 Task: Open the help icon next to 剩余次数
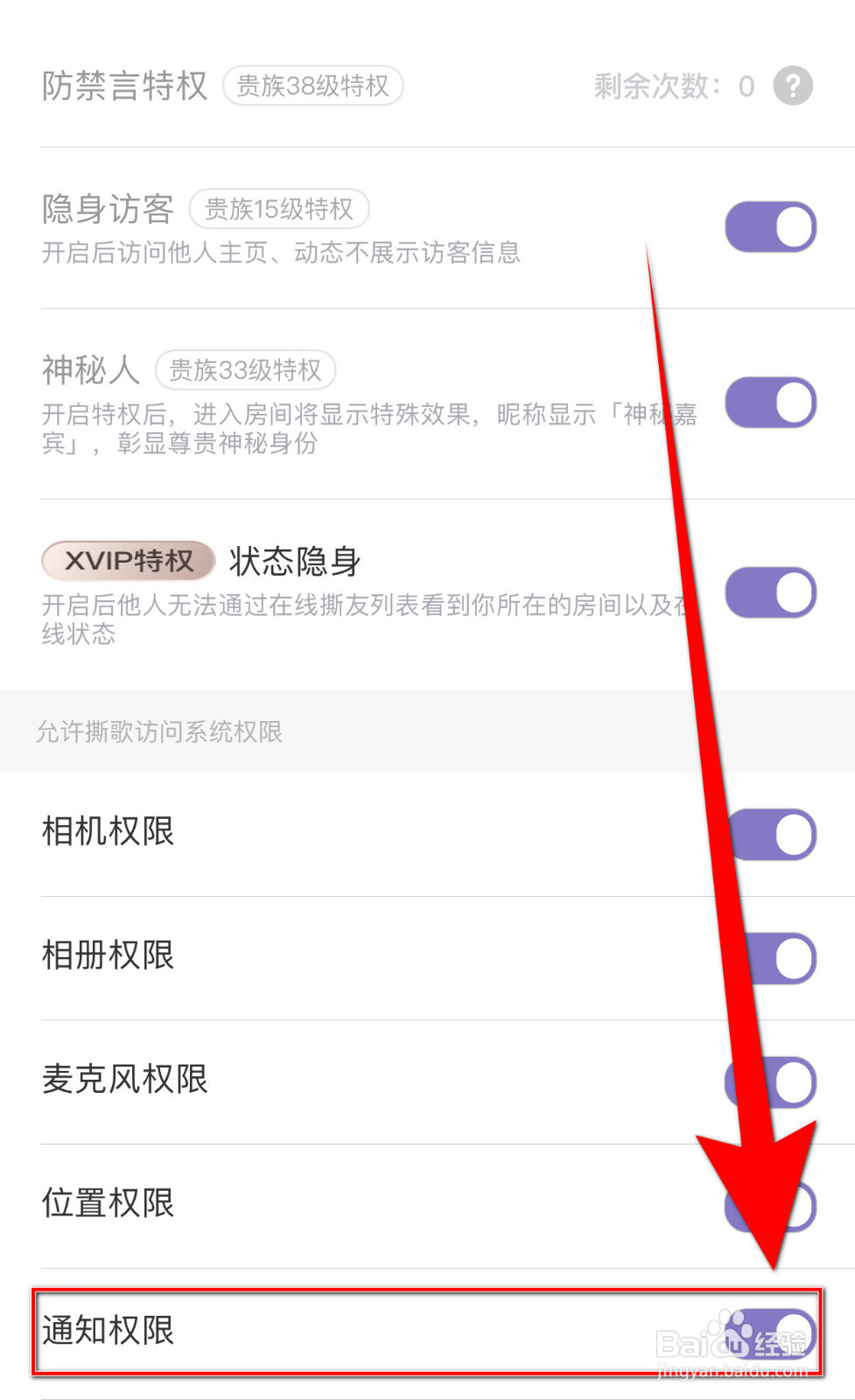tap(792, 87)
